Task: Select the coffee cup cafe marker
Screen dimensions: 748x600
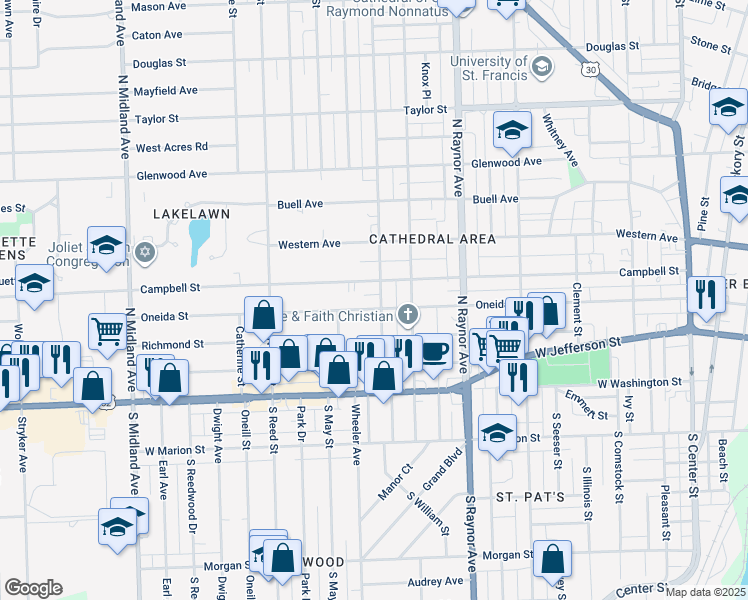Action: (x=433, y=352)
